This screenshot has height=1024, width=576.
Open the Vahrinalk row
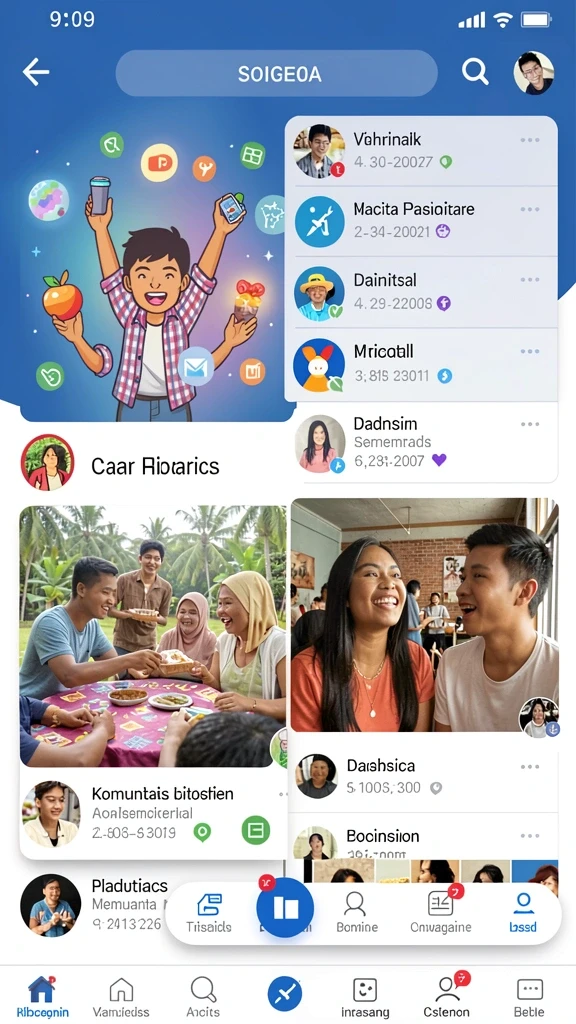421,151
